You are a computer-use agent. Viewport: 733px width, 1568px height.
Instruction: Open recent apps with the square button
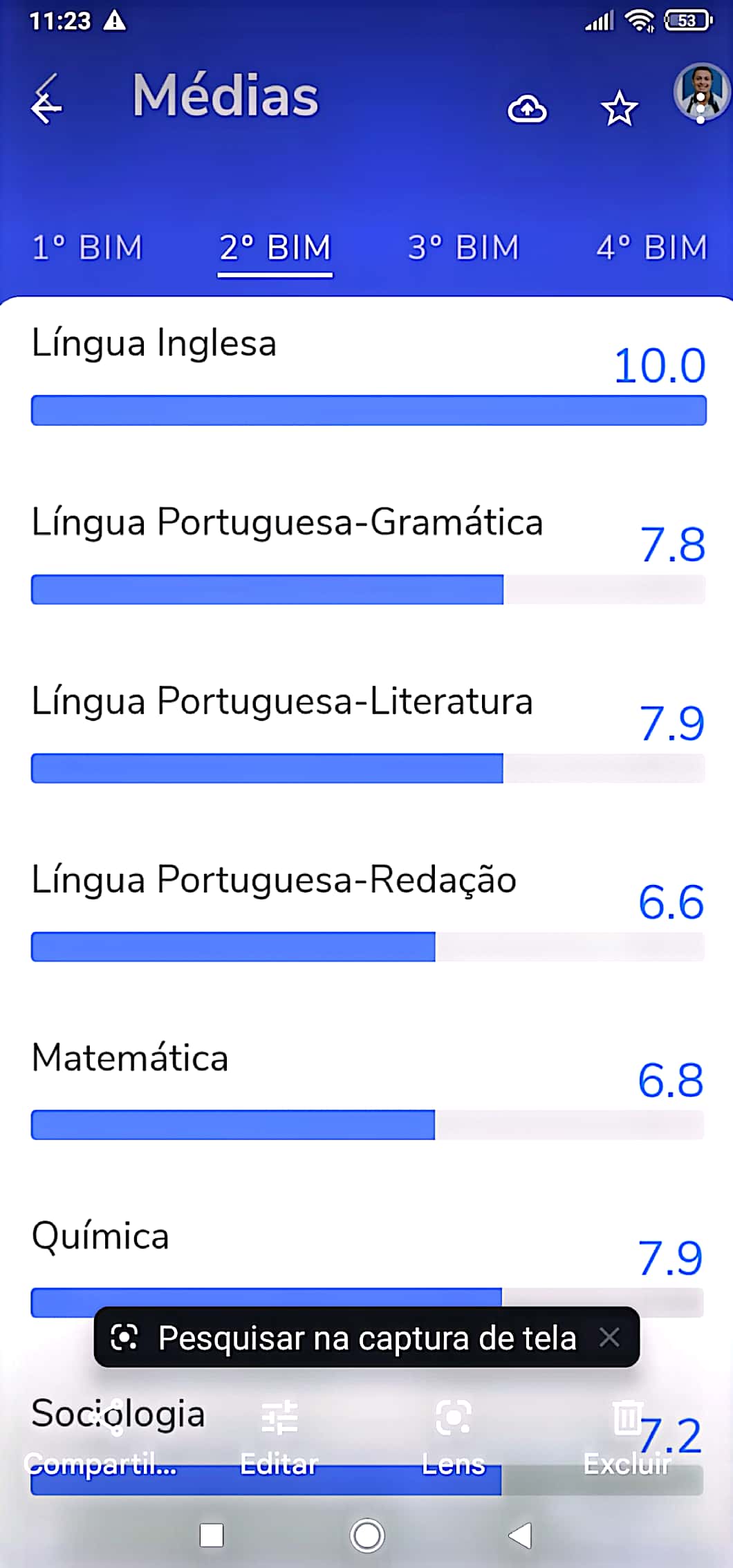tap(212, 1536)
